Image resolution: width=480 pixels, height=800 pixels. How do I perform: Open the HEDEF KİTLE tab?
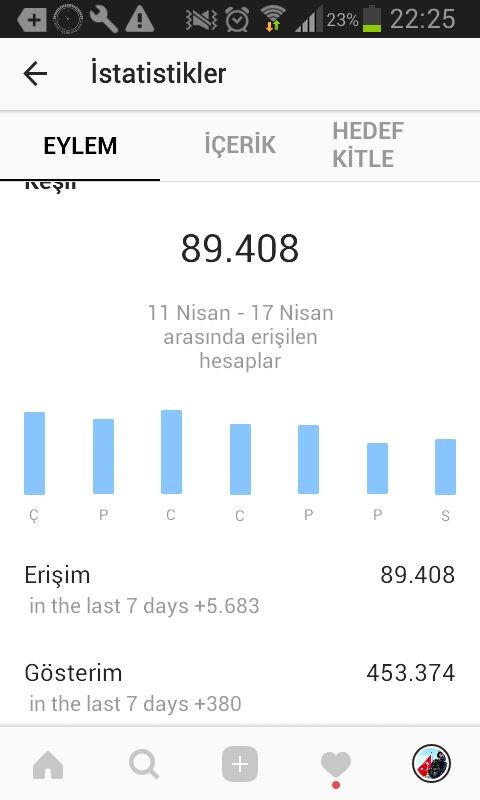coord(368,145)
